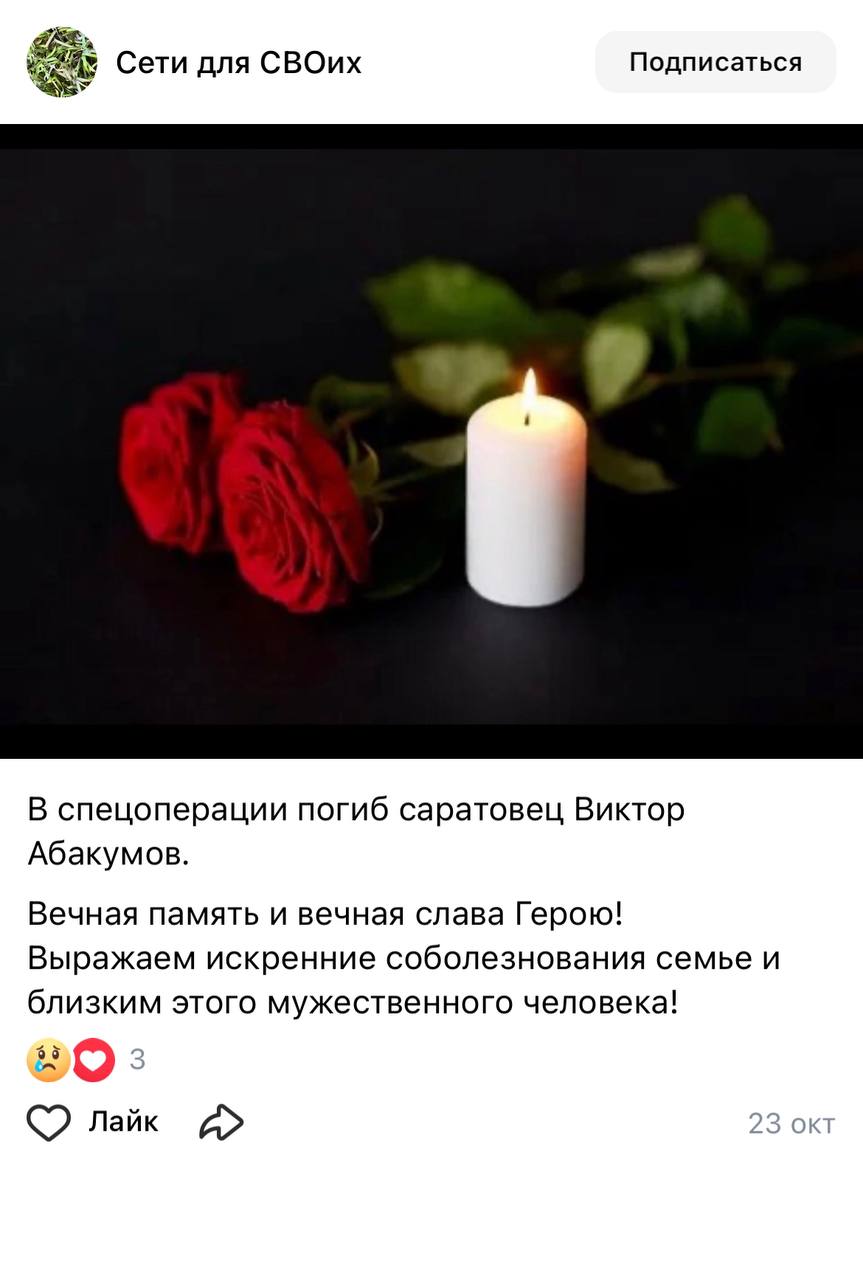
Task: Open the community avatar
Action: point(62,62)
